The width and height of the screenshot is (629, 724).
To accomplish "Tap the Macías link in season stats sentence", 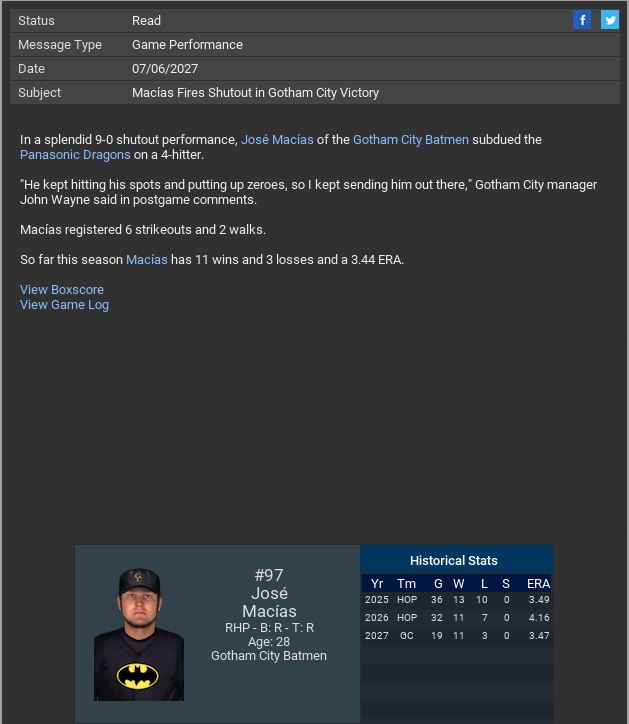I will (146, 260).
